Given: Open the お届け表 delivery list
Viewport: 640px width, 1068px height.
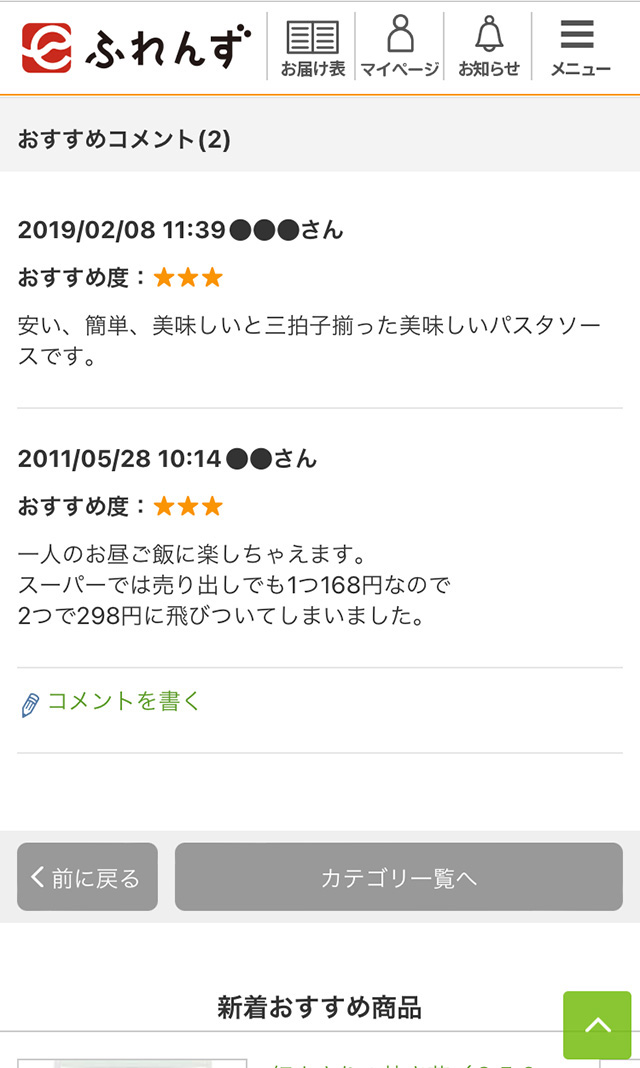Looking at the screenshot, I should pyautogui.click(x=312, y=47).
